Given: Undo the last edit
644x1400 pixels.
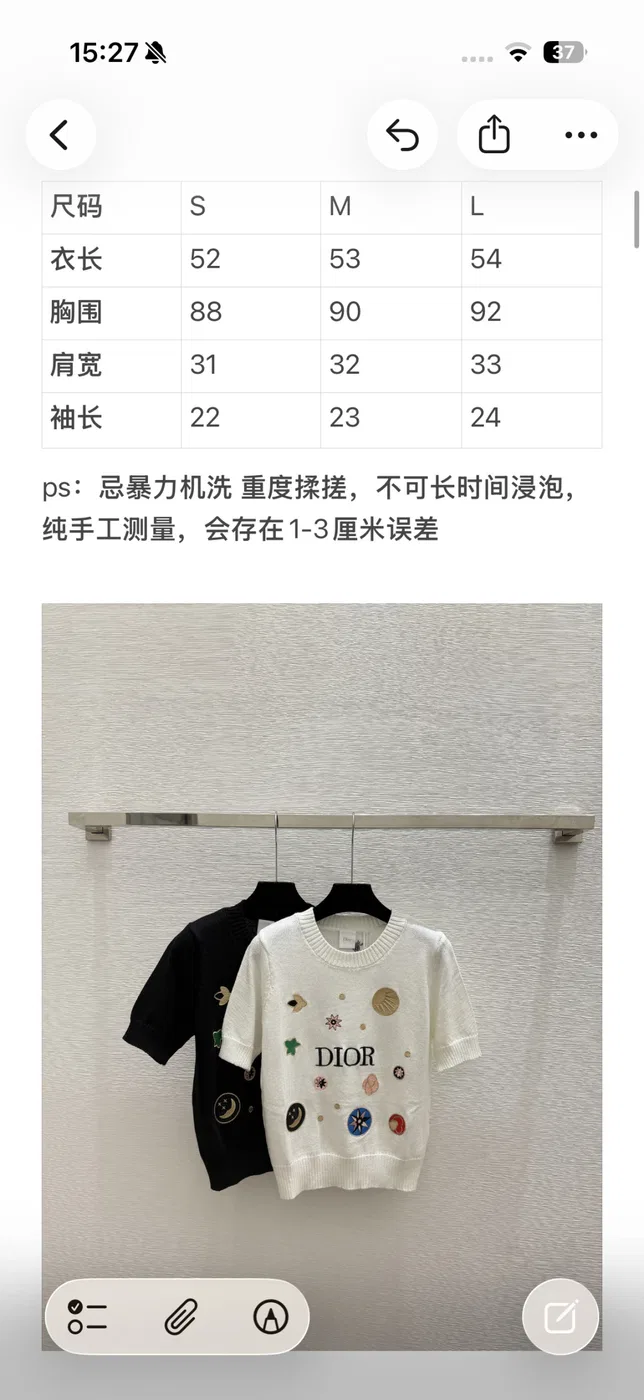Looking at the screenshot, I should [x=402, y=134].
